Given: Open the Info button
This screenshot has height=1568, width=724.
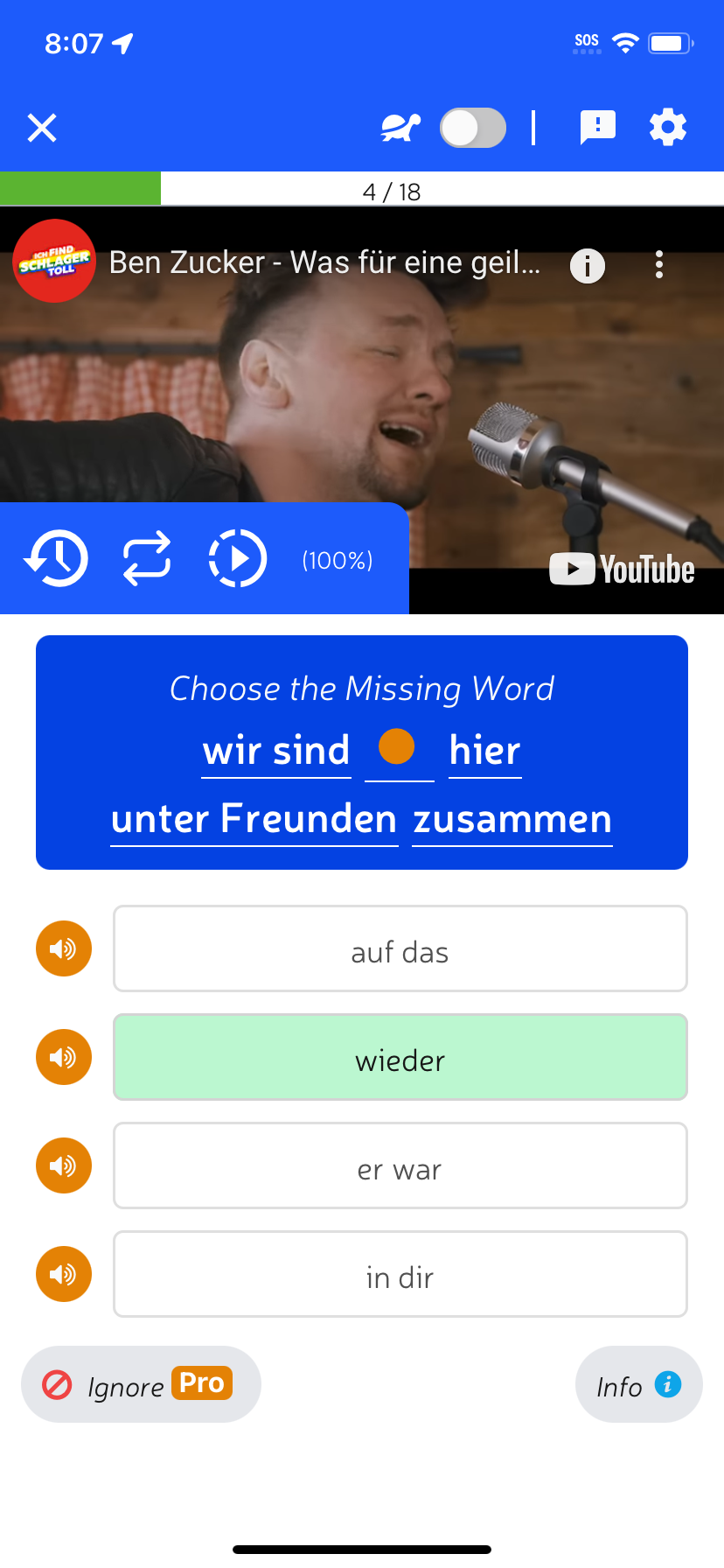Looking at the screenshot, I should (x=638, y=1384).
